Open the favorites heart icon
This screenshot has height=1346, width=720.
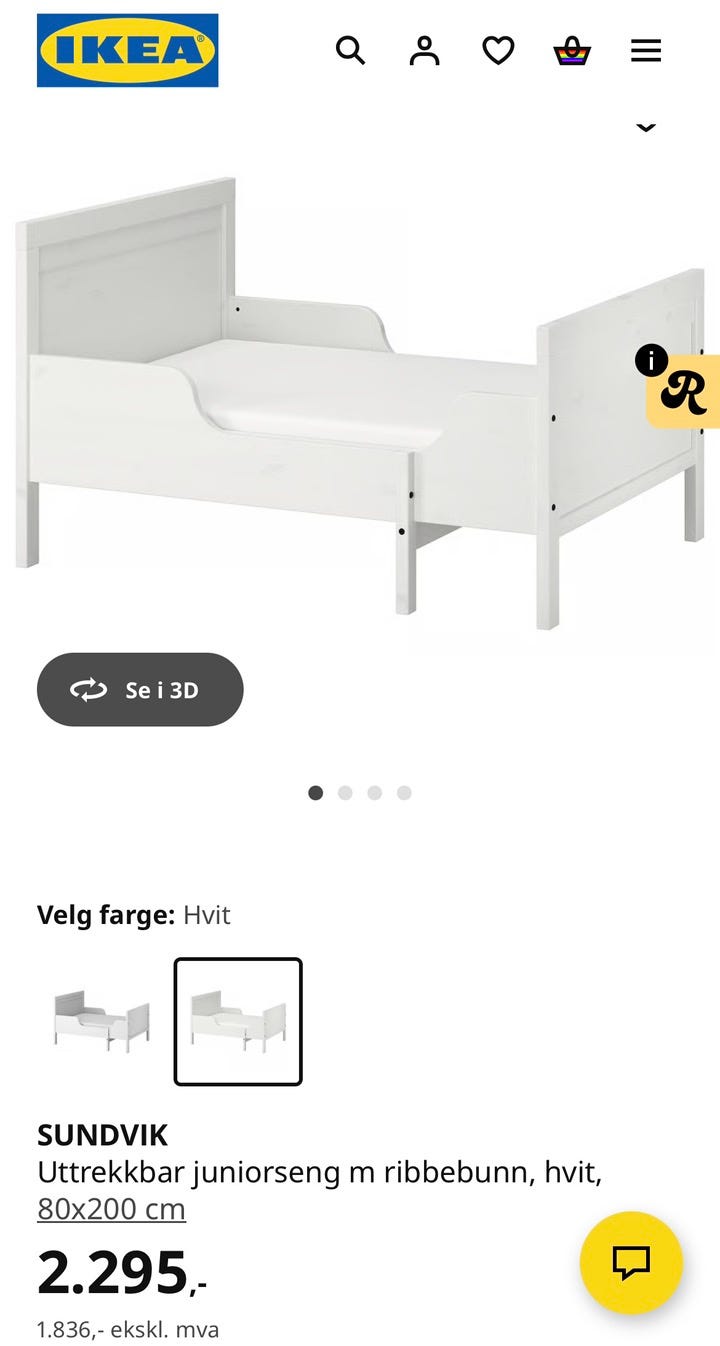[498, 51]
